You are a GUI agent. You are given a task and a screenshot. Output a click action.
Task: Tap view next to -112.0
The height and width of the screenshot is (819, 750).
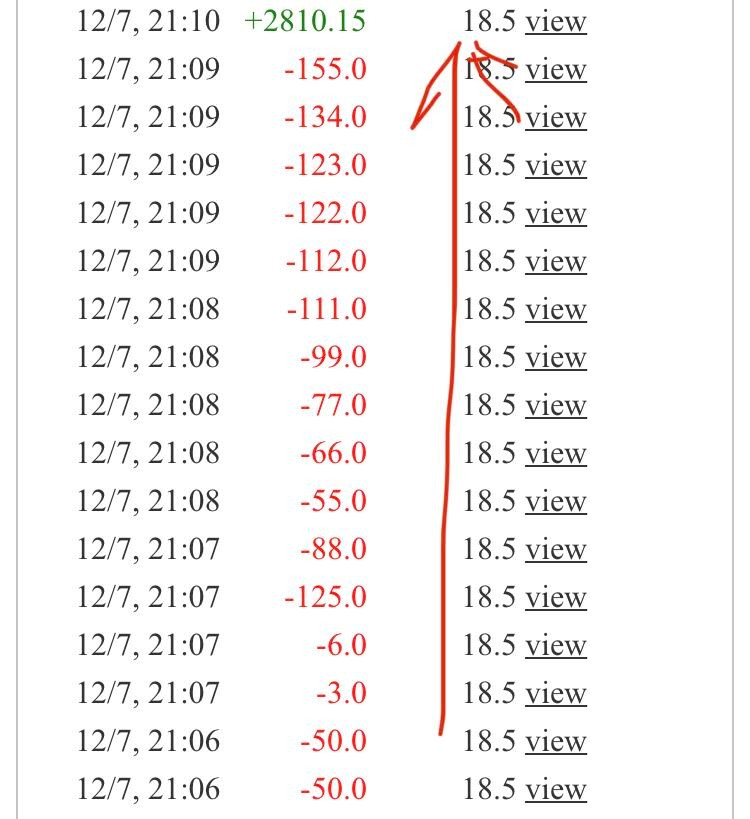(x=556, y=262)
